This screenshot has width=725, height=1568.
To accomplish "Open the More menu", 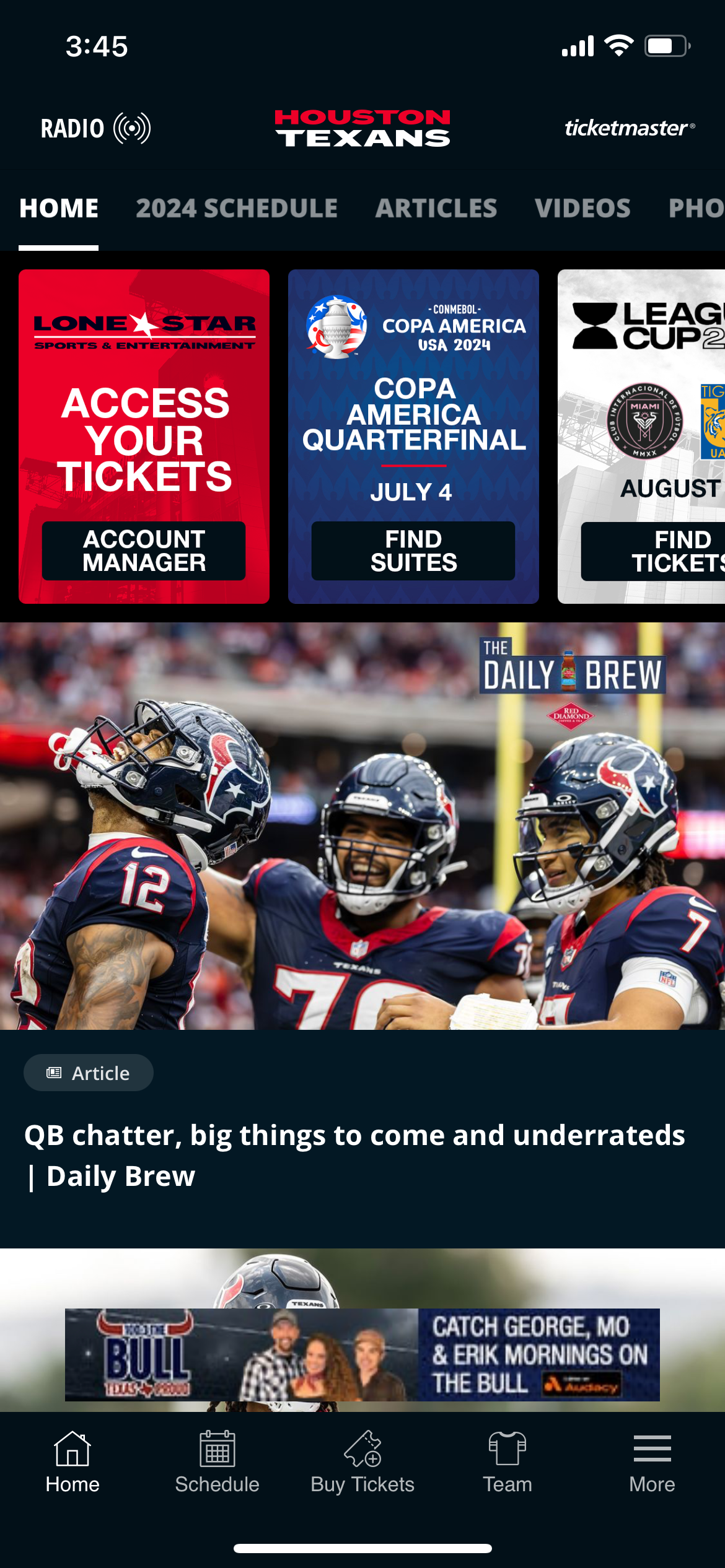I will tap(652, 1461).
